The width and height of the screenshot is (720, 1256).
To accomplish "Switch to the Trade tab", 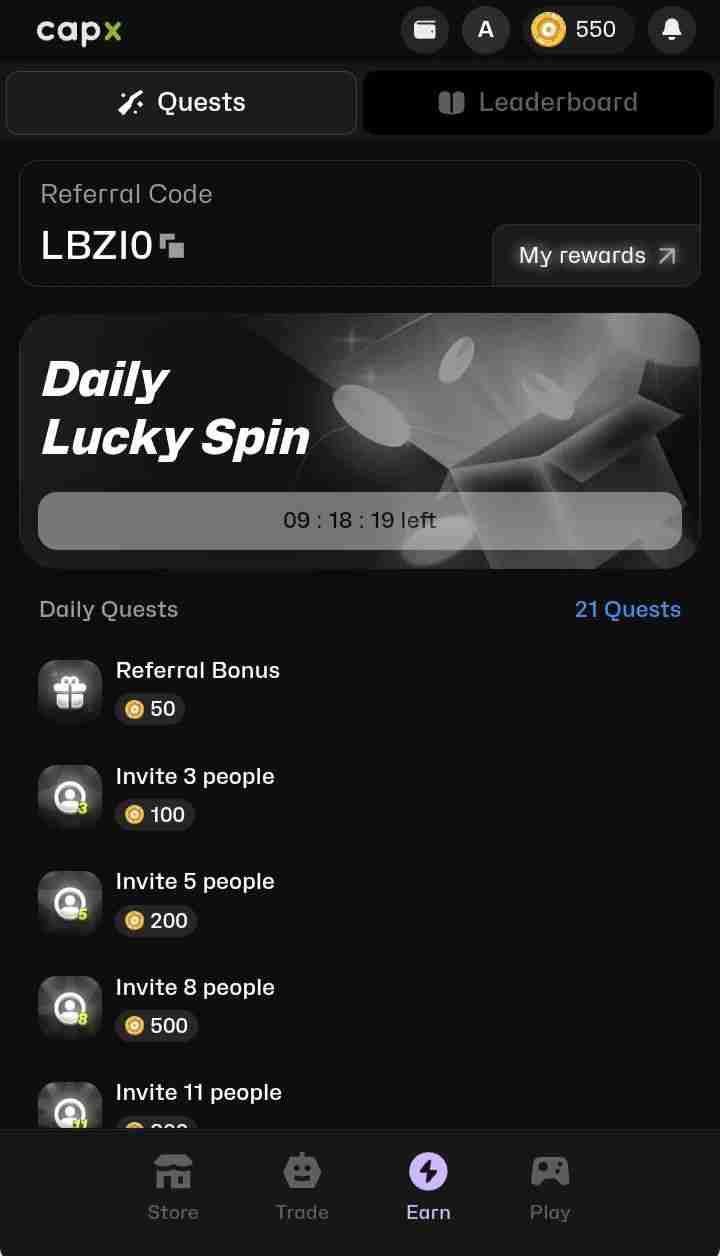I will 301,1187.
